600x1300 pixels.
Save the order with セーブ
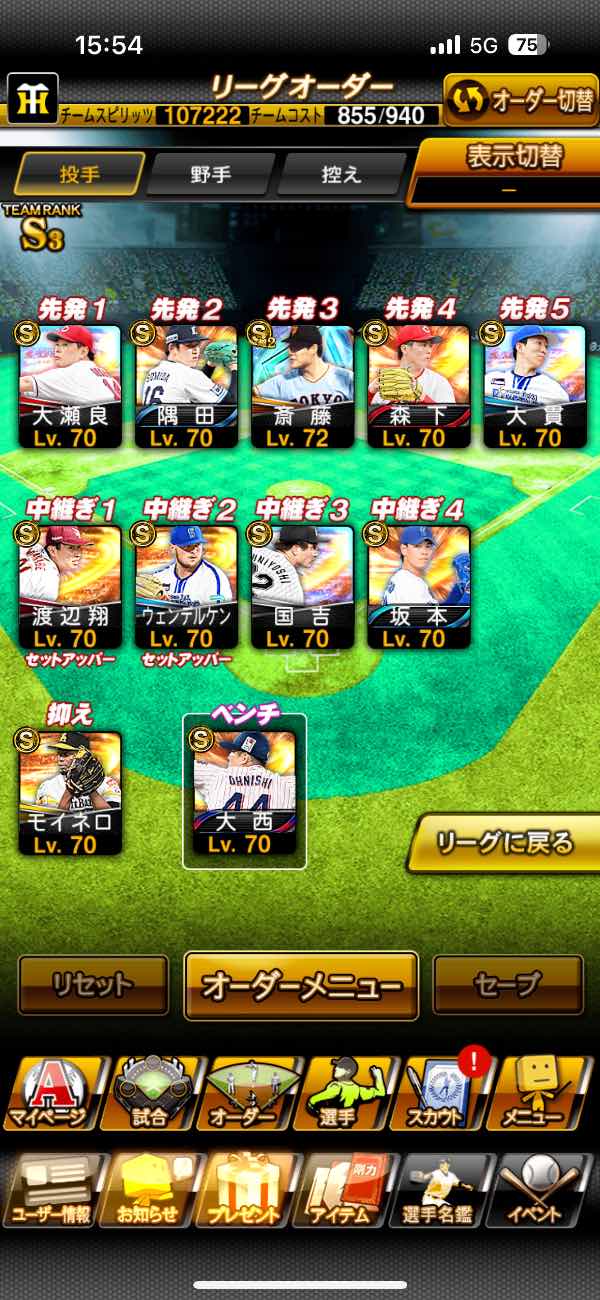coord(508,985)
